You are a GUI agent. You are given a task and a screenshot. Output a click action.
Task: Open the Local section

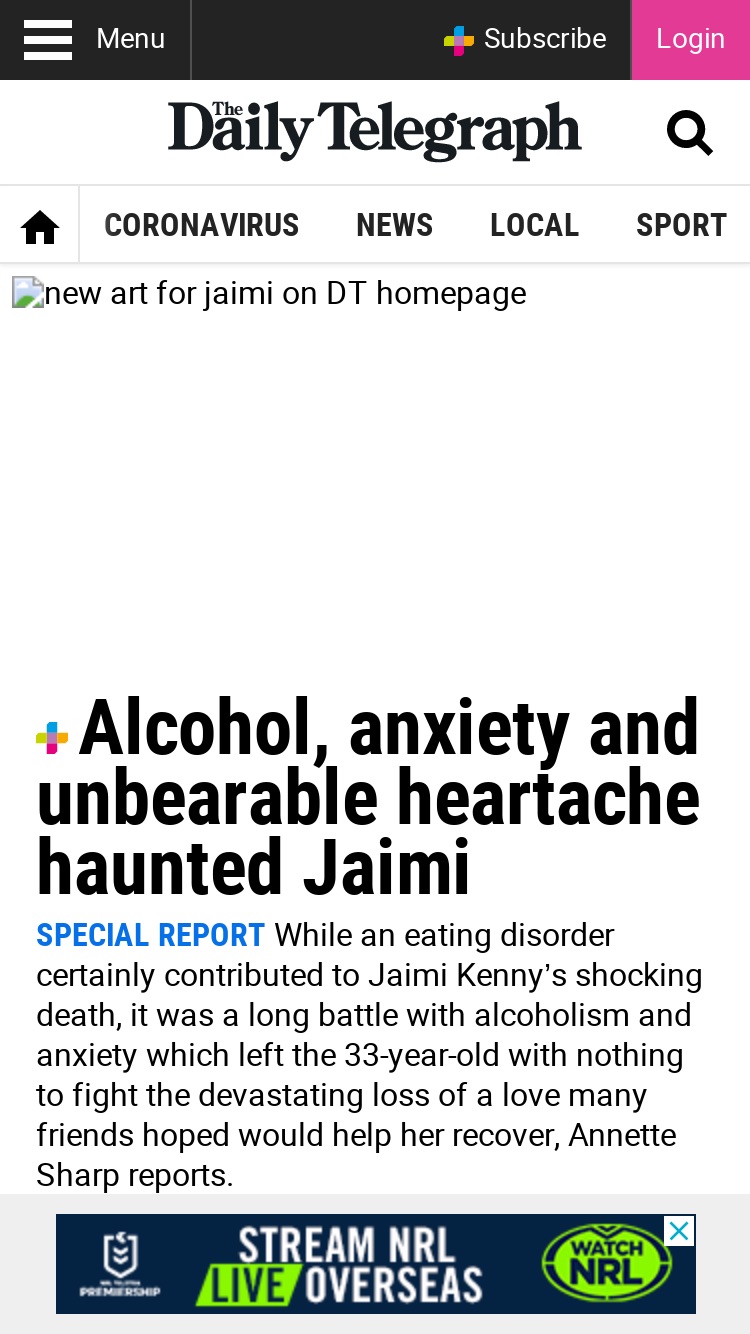pyautogui.click(x=535, y=225)
